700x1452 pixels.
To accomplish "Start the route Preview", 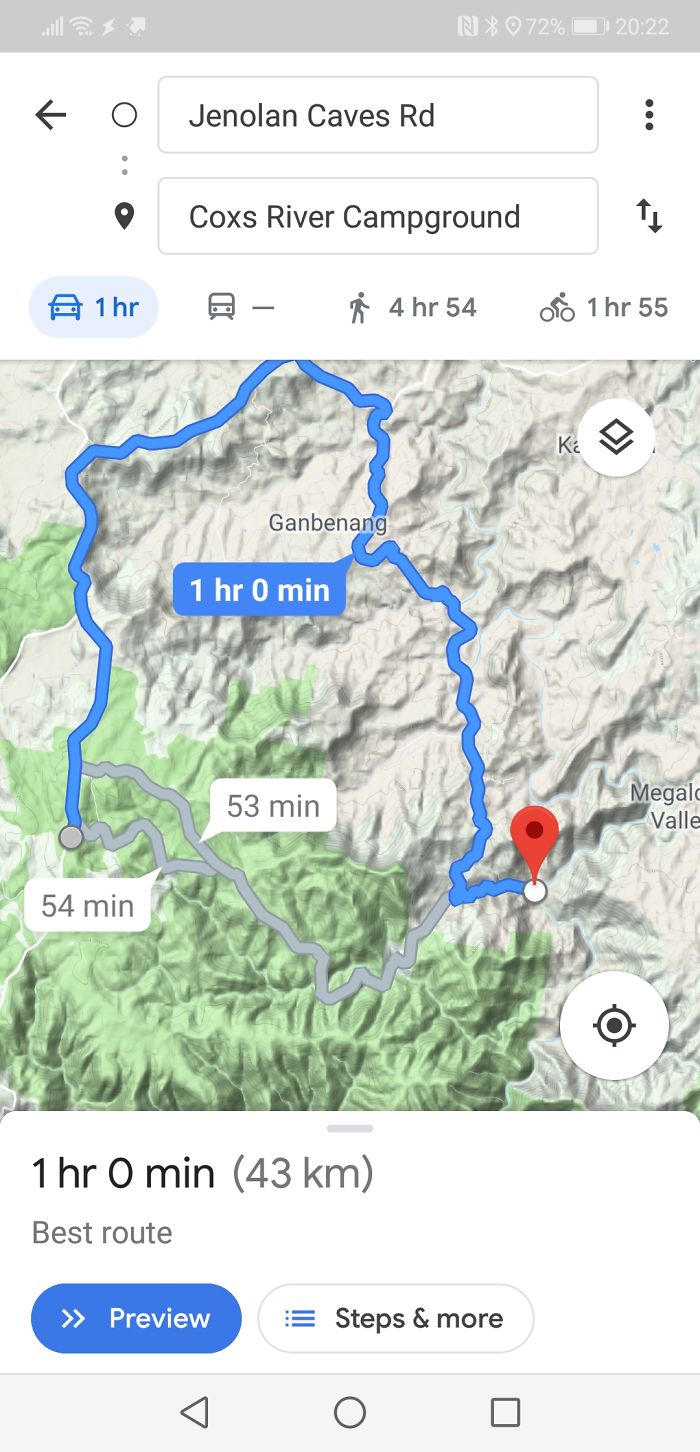I will point(136,1318).
